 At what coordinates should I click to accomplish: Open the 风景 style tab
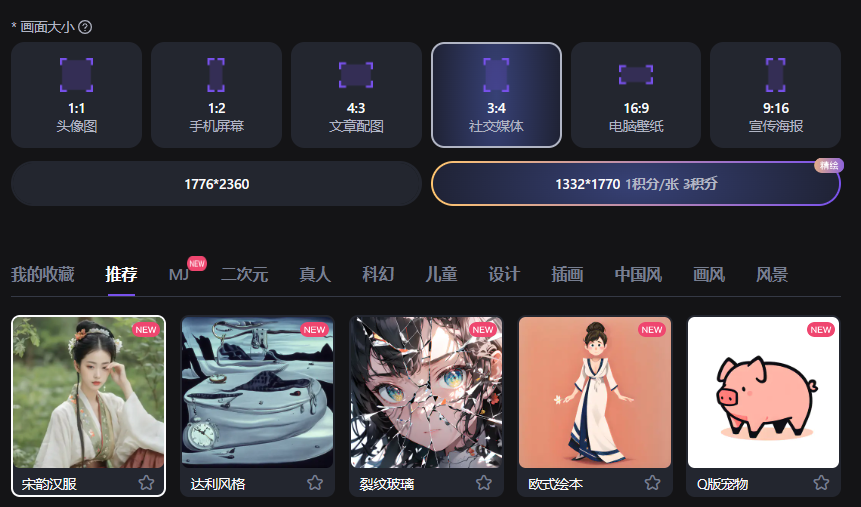(772, 274)
